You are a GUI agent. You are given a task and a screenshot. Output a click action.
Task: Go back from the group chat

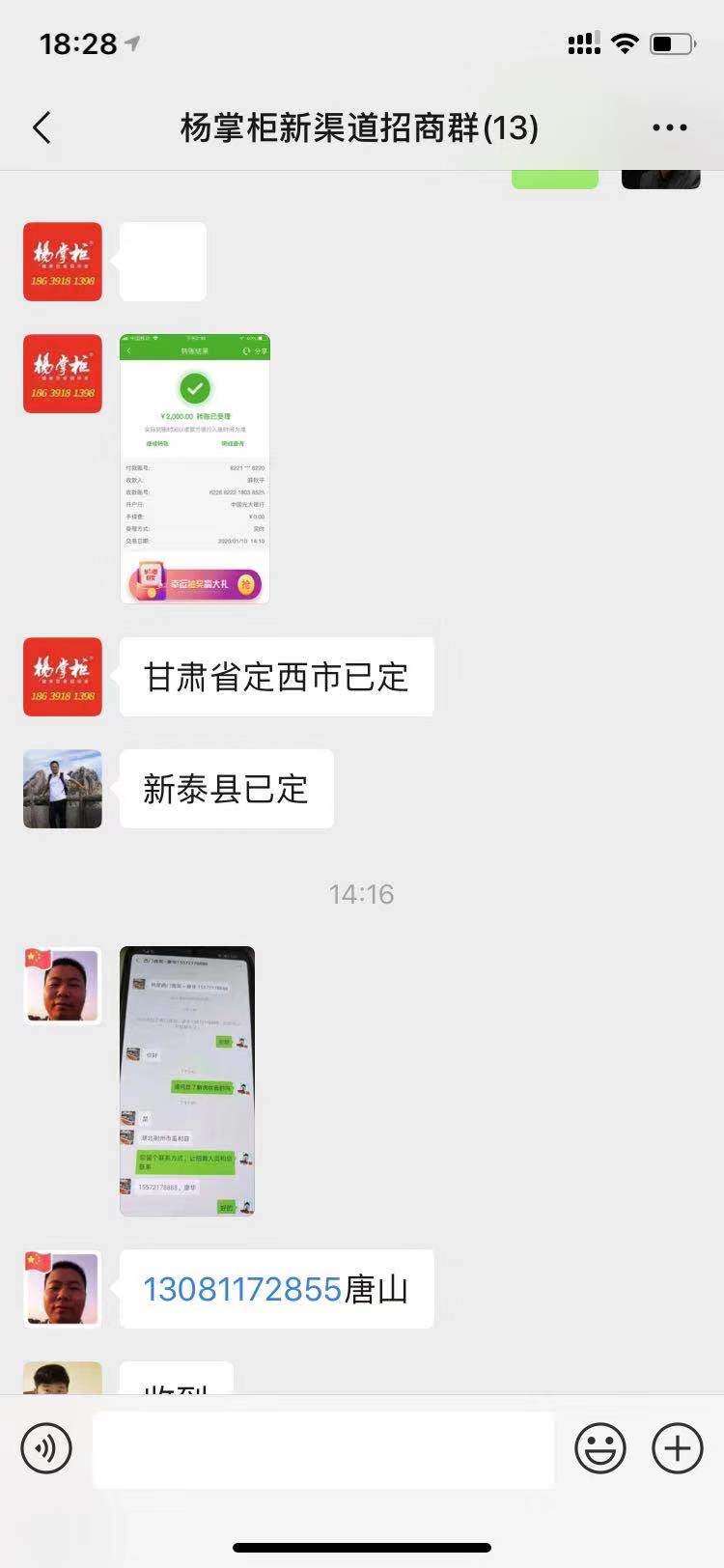tap(42, 127)
